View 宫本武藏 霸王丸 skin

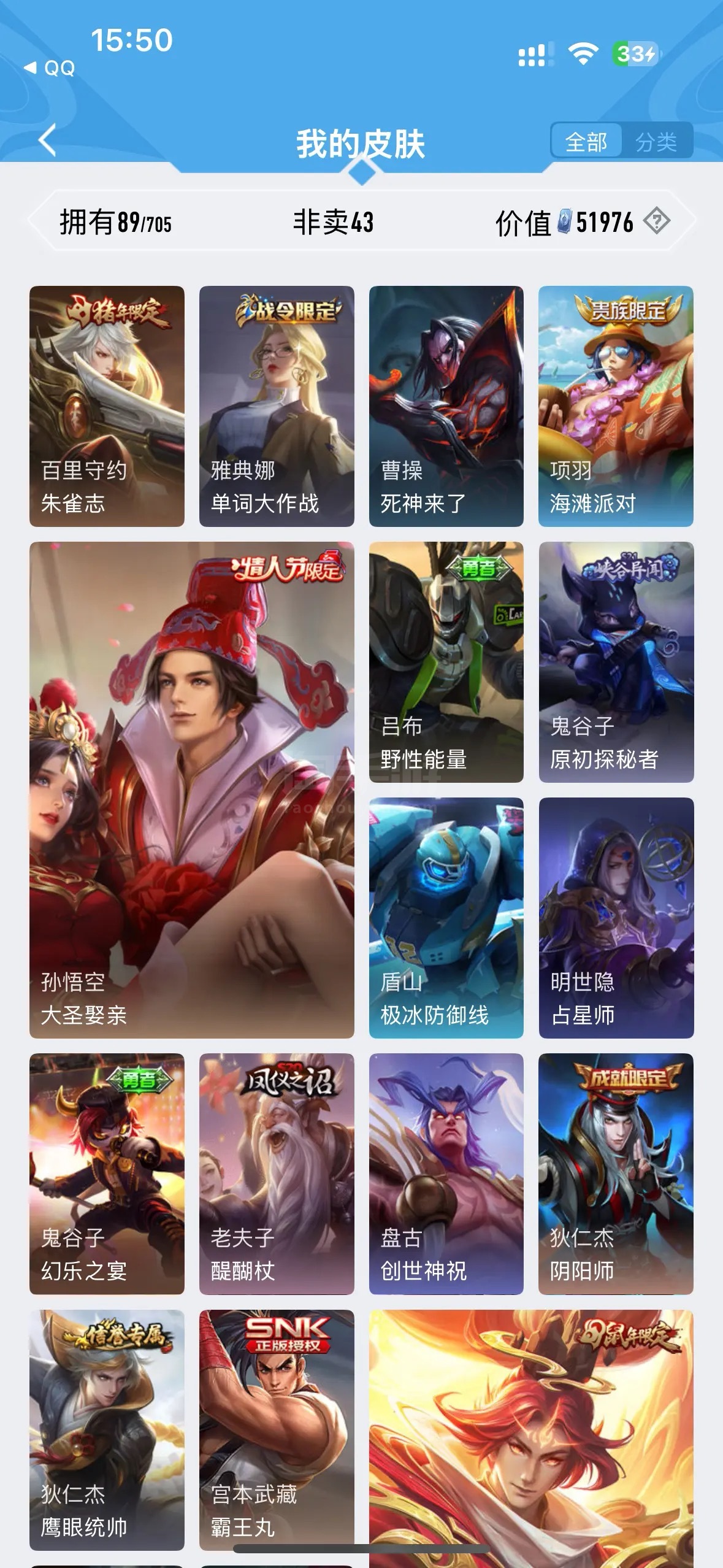(x=277, y=1430)
